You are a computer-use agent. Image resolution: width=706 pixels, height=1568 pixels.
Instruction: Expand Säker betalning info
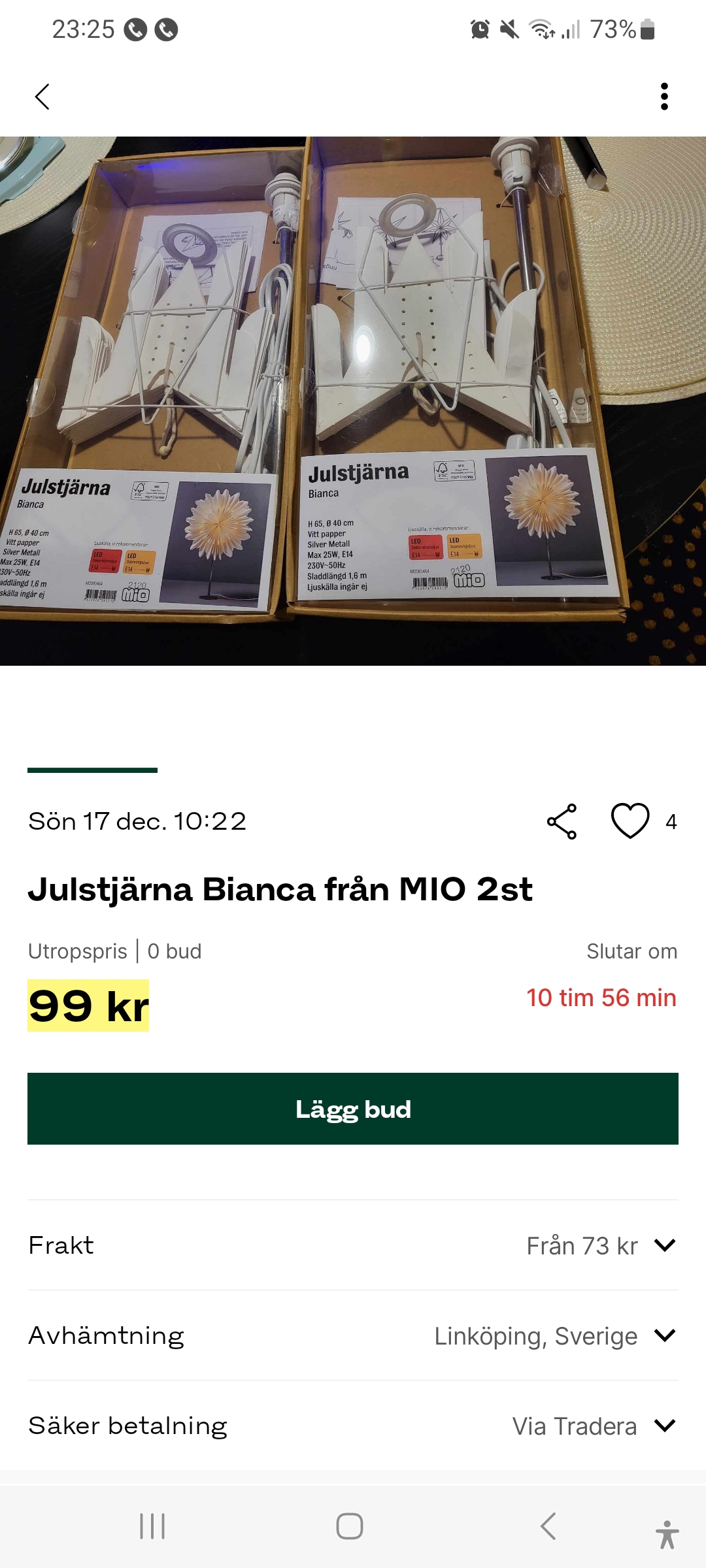665,1426
